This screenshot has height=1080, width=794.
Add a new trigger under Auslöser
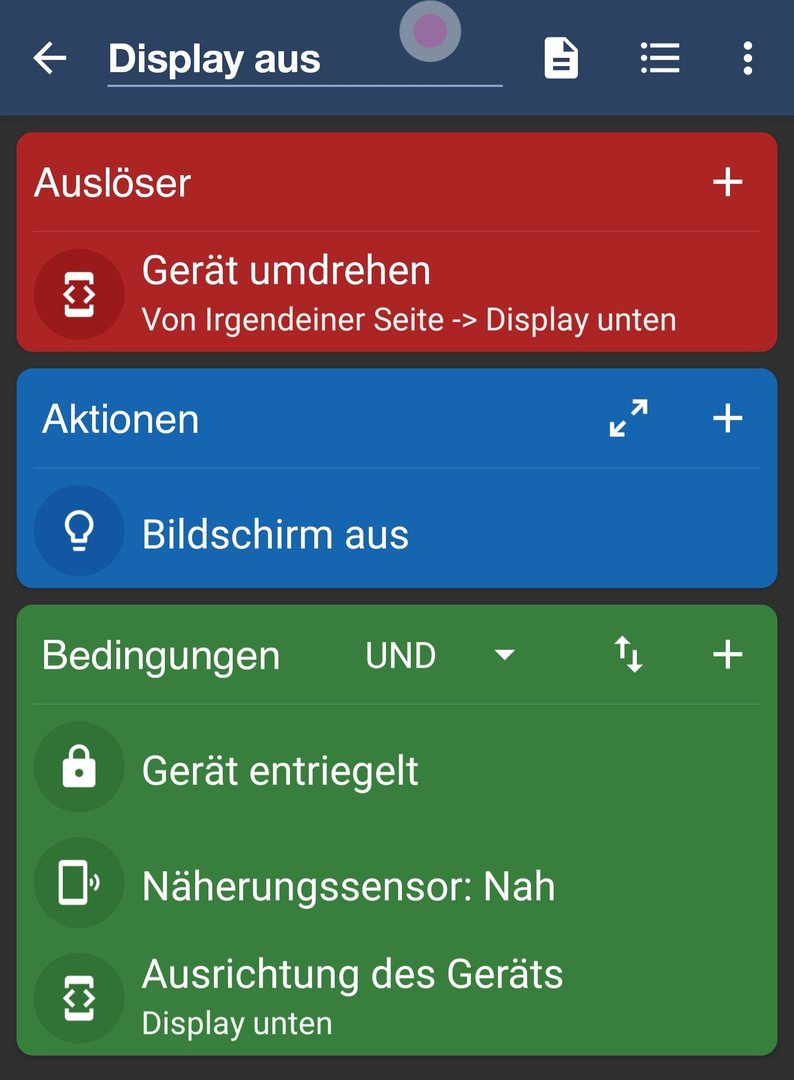[727, 182]
